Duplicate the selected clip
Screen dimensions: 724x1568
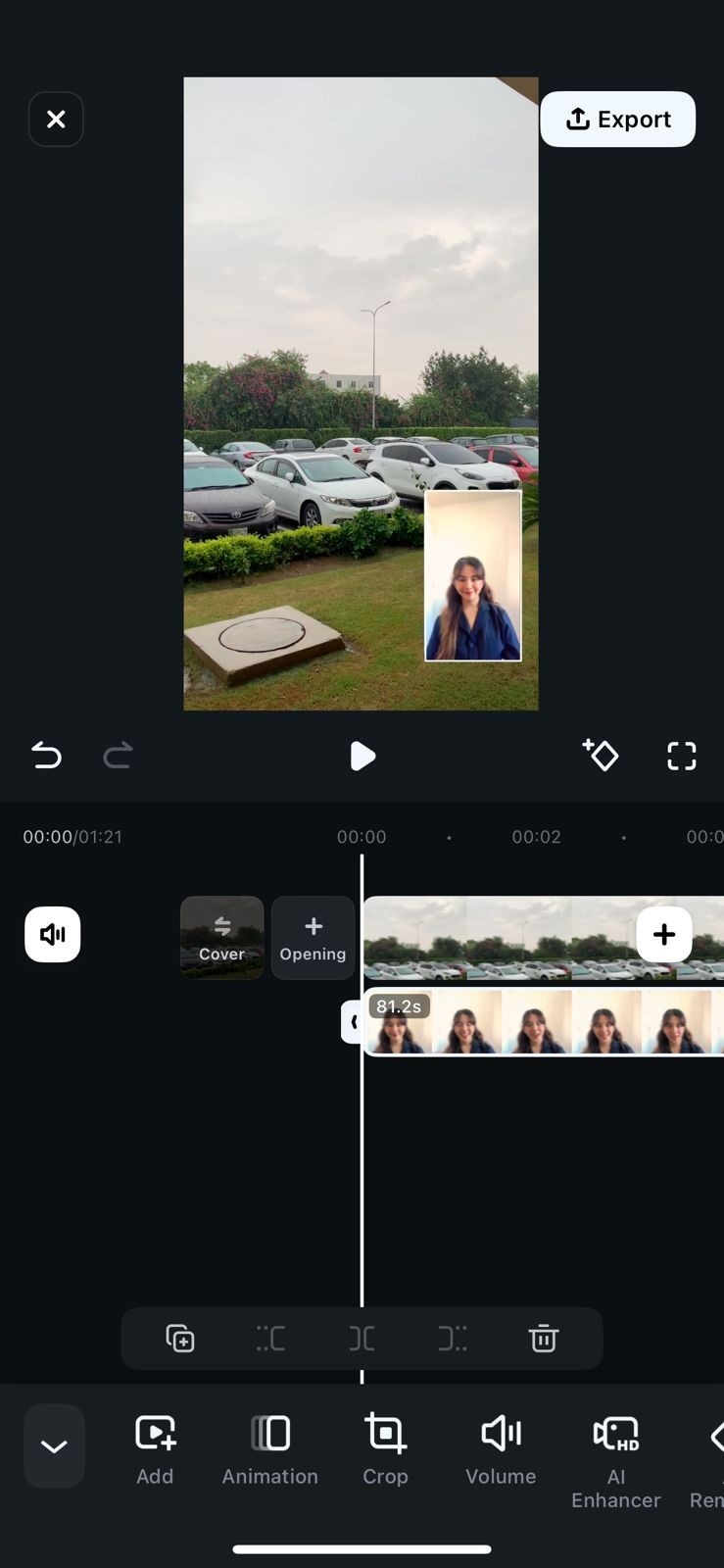click(180, 1338)
